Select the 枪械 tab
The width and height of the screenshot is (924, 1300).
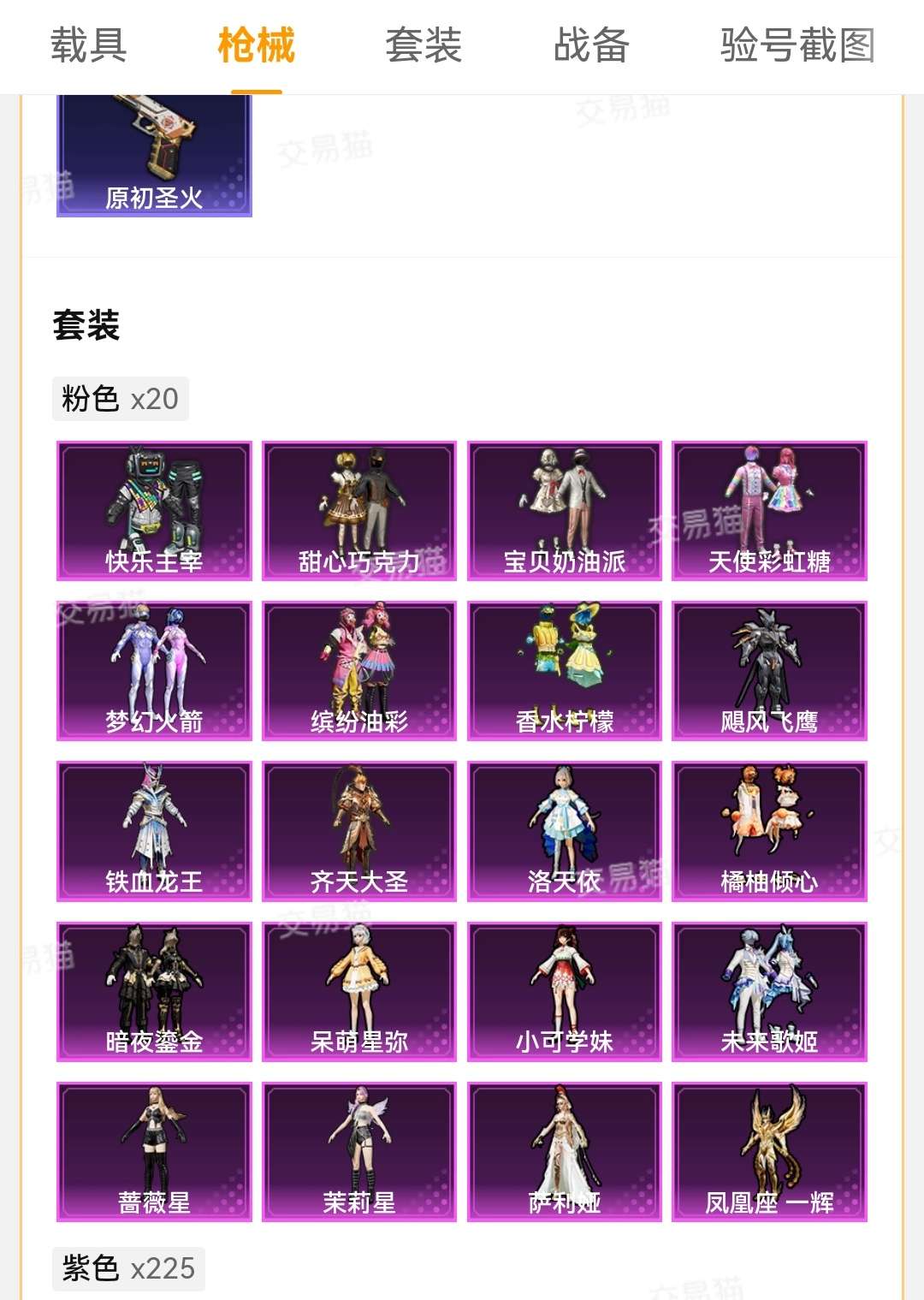click(x=256, y=45)
